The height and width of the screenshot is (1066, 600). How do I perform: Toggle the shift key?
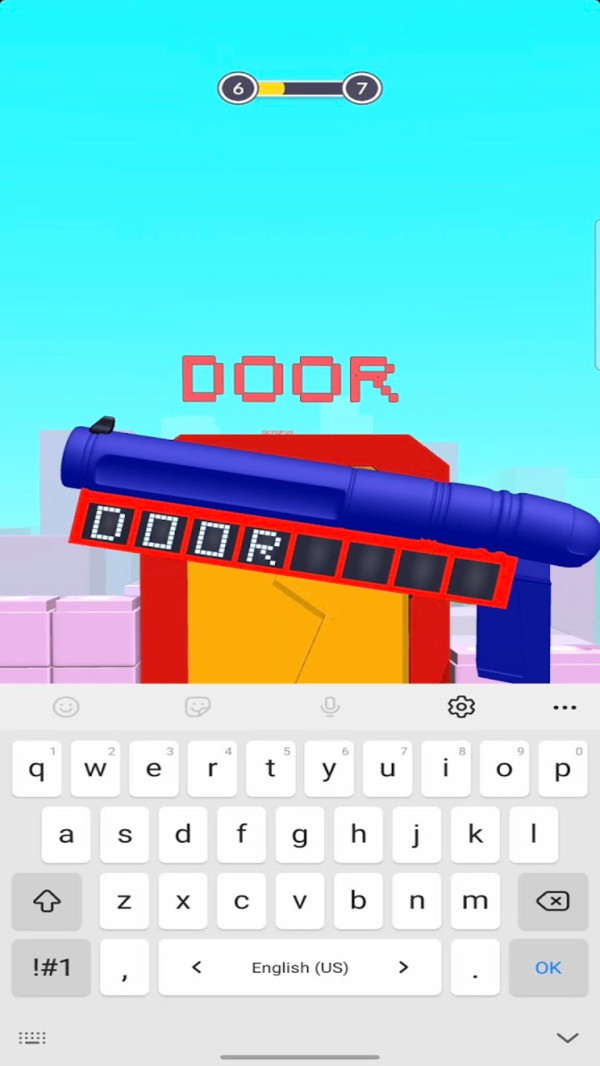[x=46, y=901]
